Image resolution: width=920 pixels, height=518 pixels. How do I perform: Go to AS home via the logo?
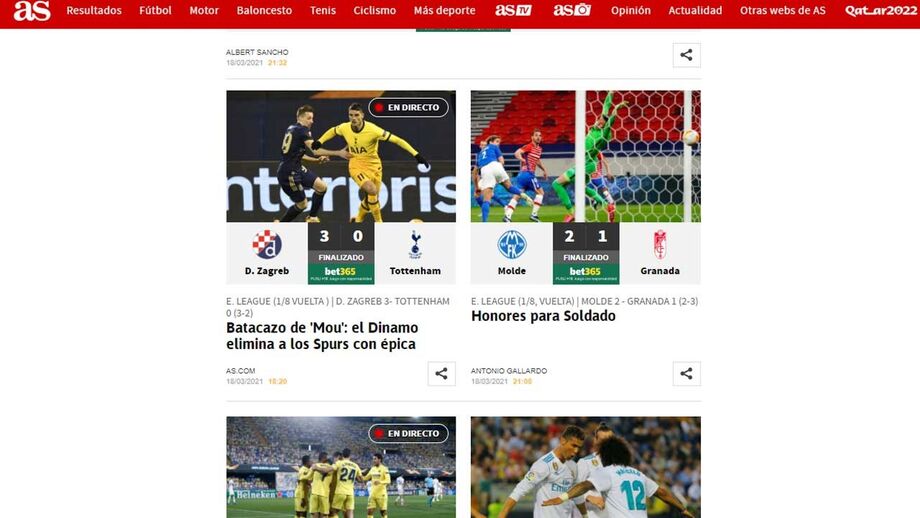[x=31, y=11]
